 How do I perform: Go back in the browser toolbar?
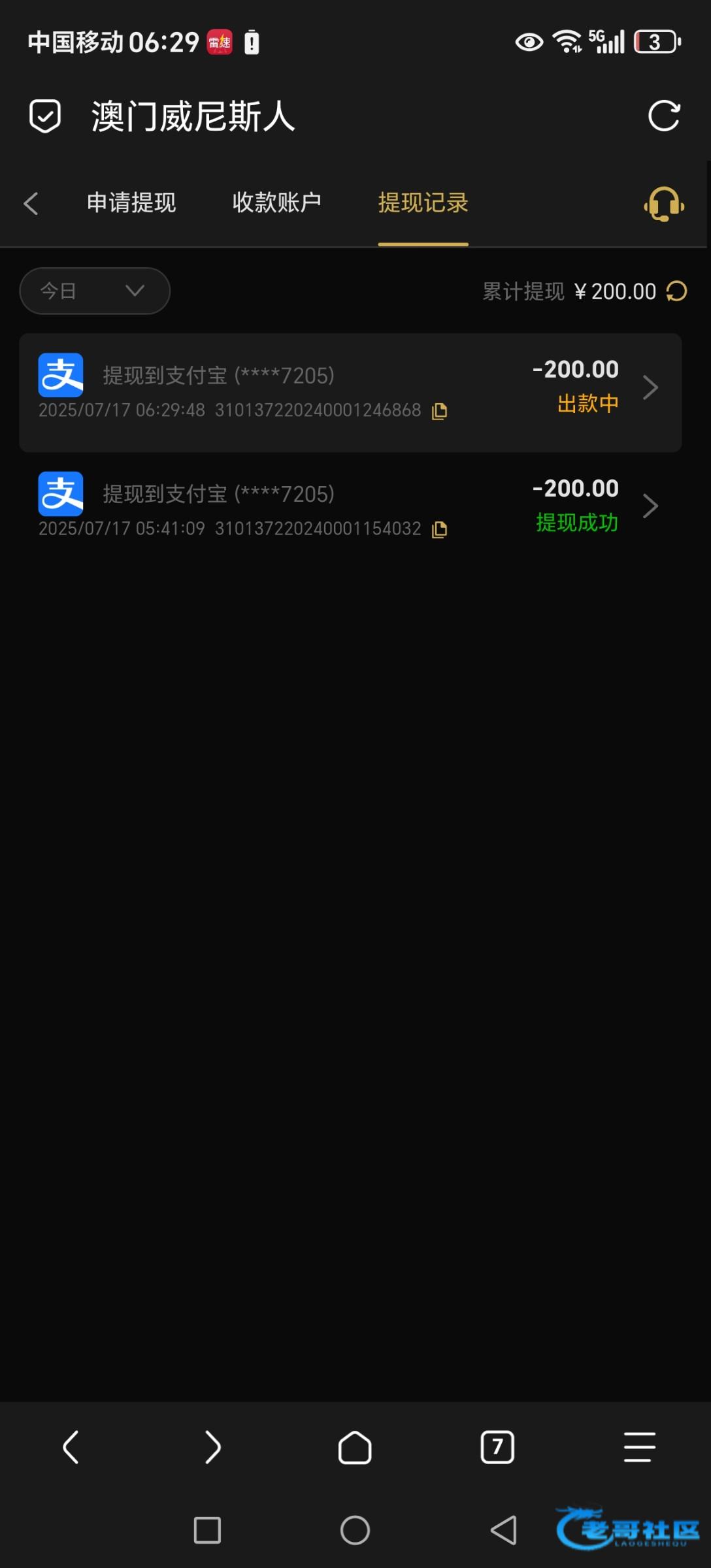pos(71,1447)
